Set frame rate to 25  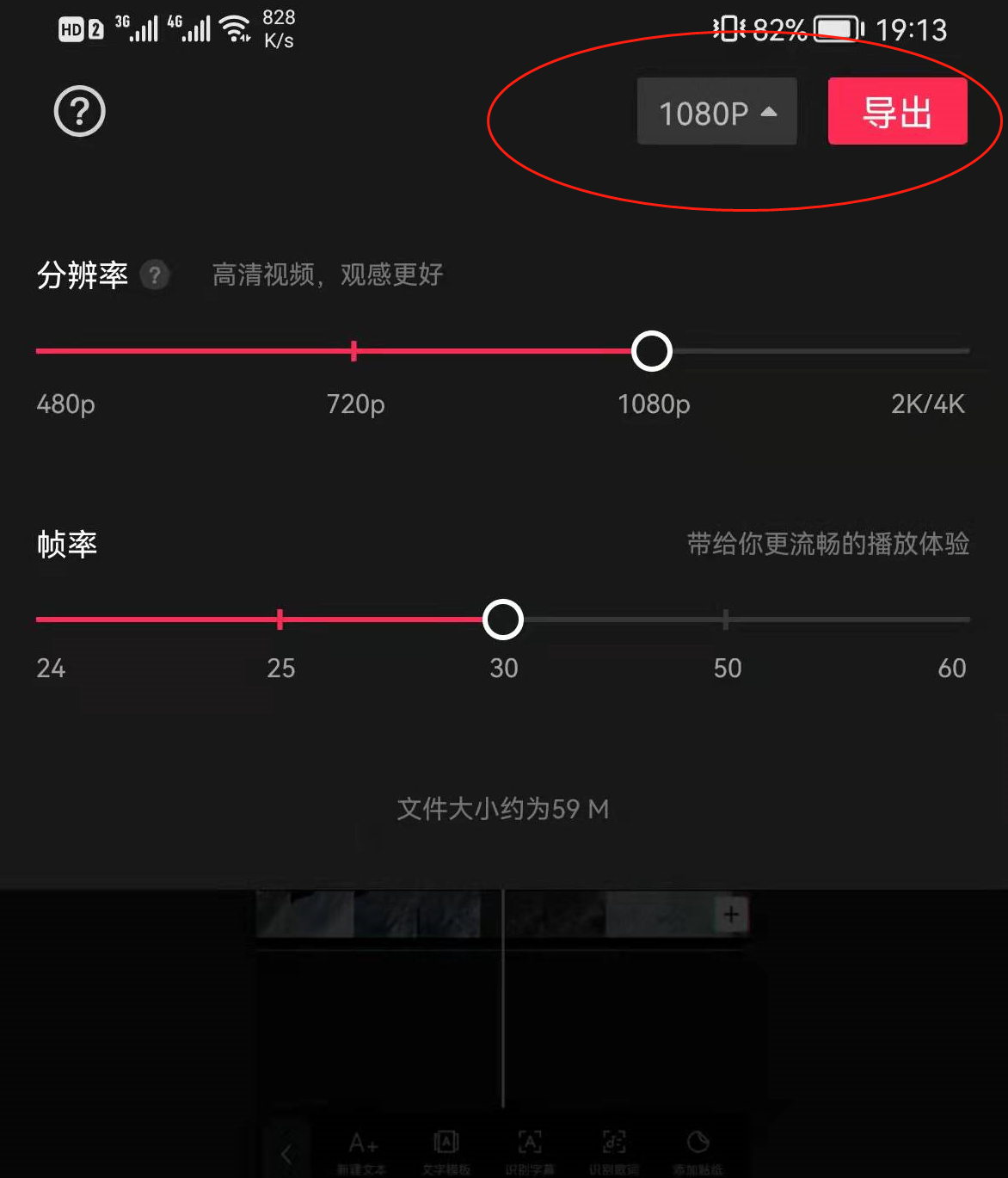pyautogui.click(x=280, y=620)
